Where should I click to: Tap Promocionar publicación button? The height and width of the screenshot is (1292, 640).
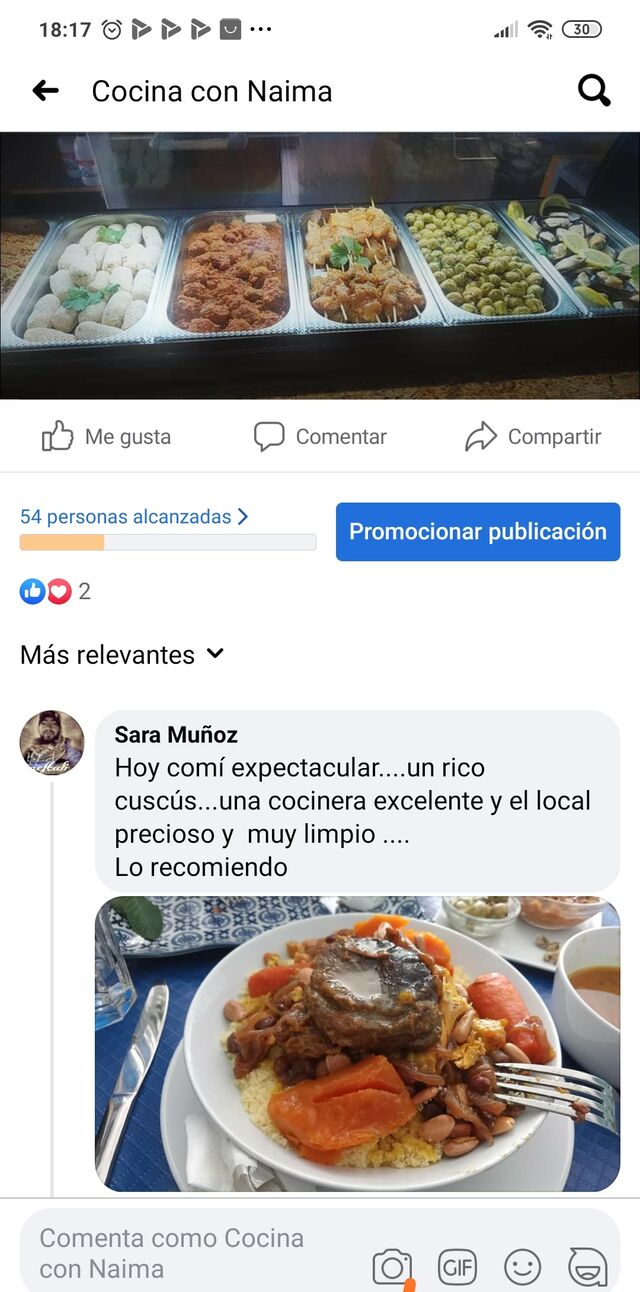point(478,532)
